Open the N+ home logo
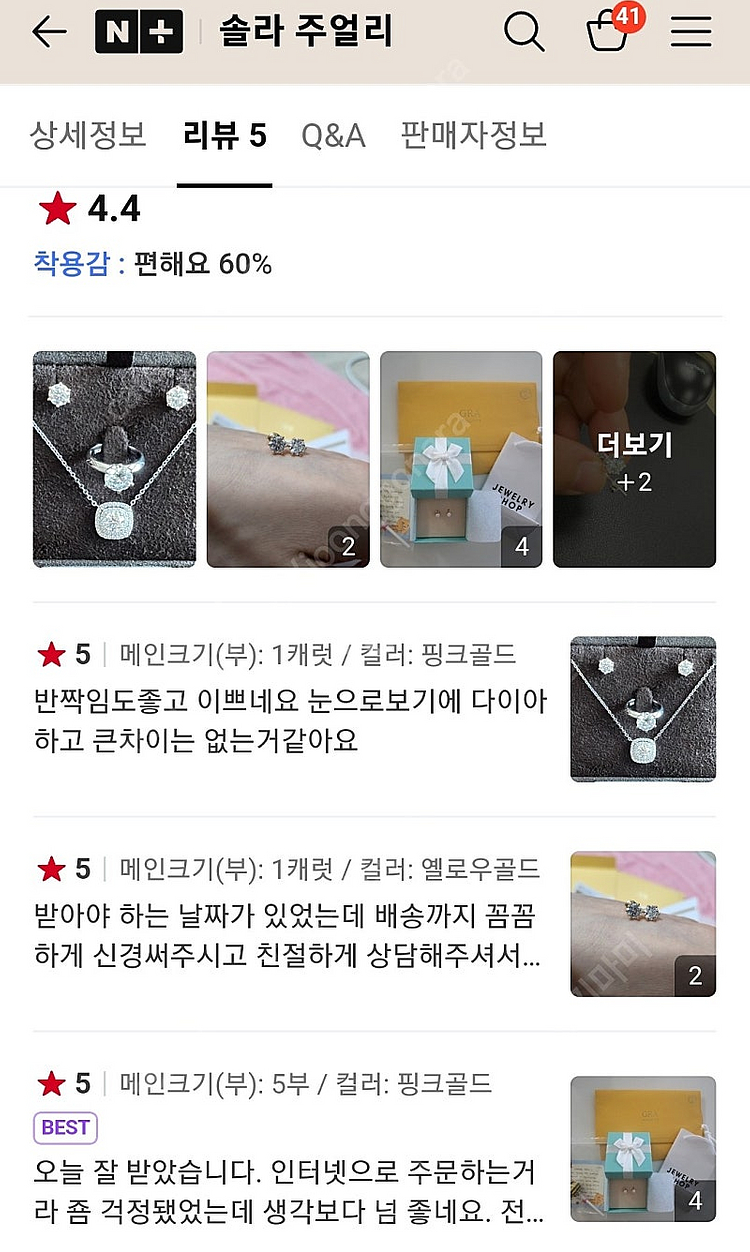This screenshot has width=750, height=1252. [139, 32]
